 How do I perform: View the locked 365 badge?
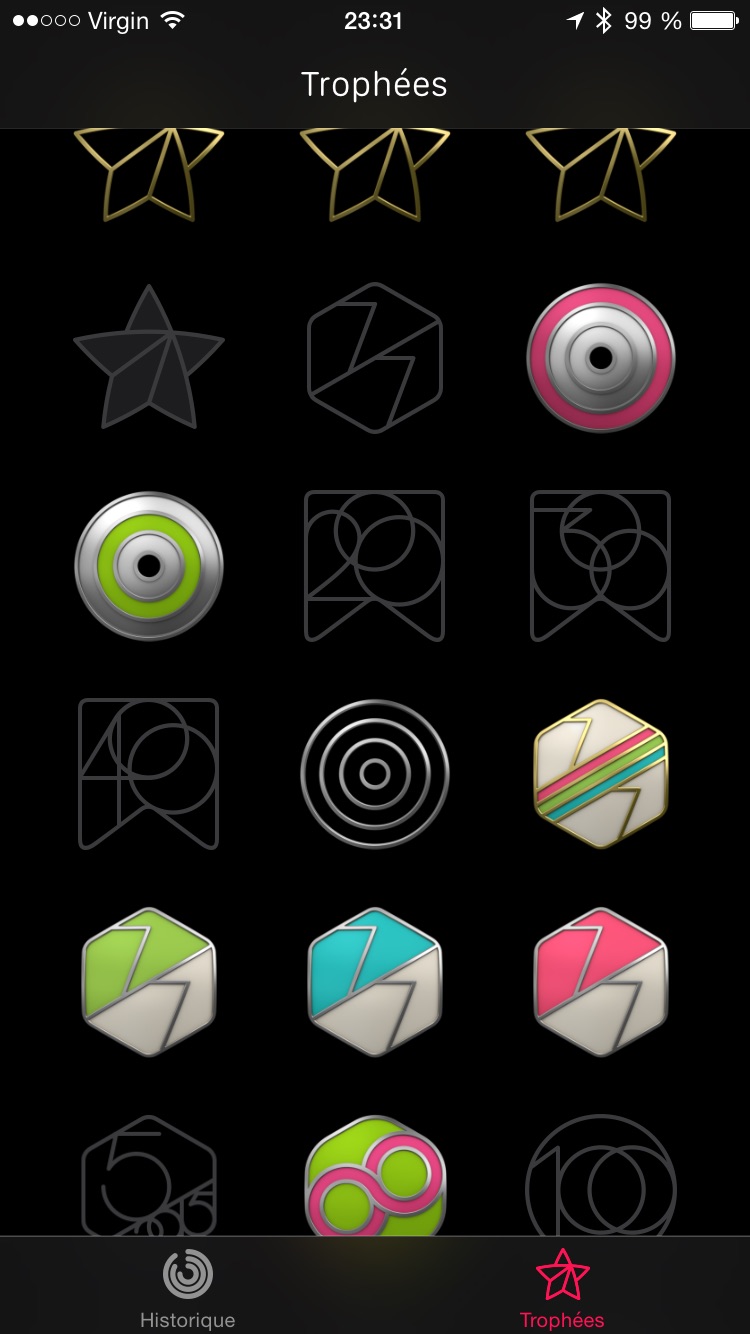click(149, 1176)
